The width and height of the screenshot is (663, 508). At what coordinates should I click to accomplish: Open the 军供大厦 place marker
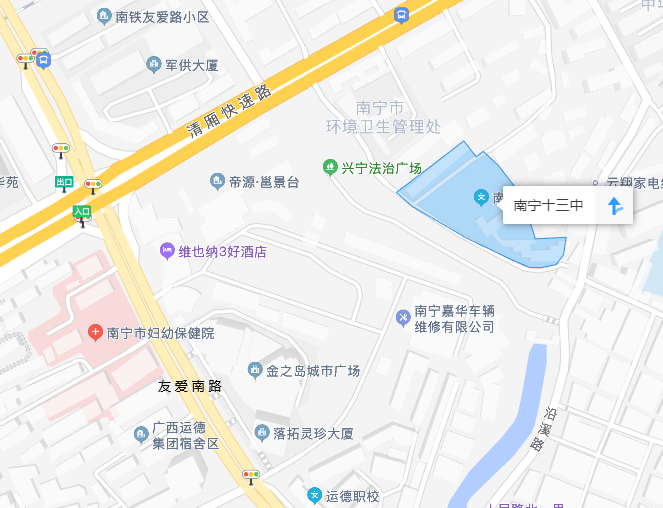[x=154, y=65]
